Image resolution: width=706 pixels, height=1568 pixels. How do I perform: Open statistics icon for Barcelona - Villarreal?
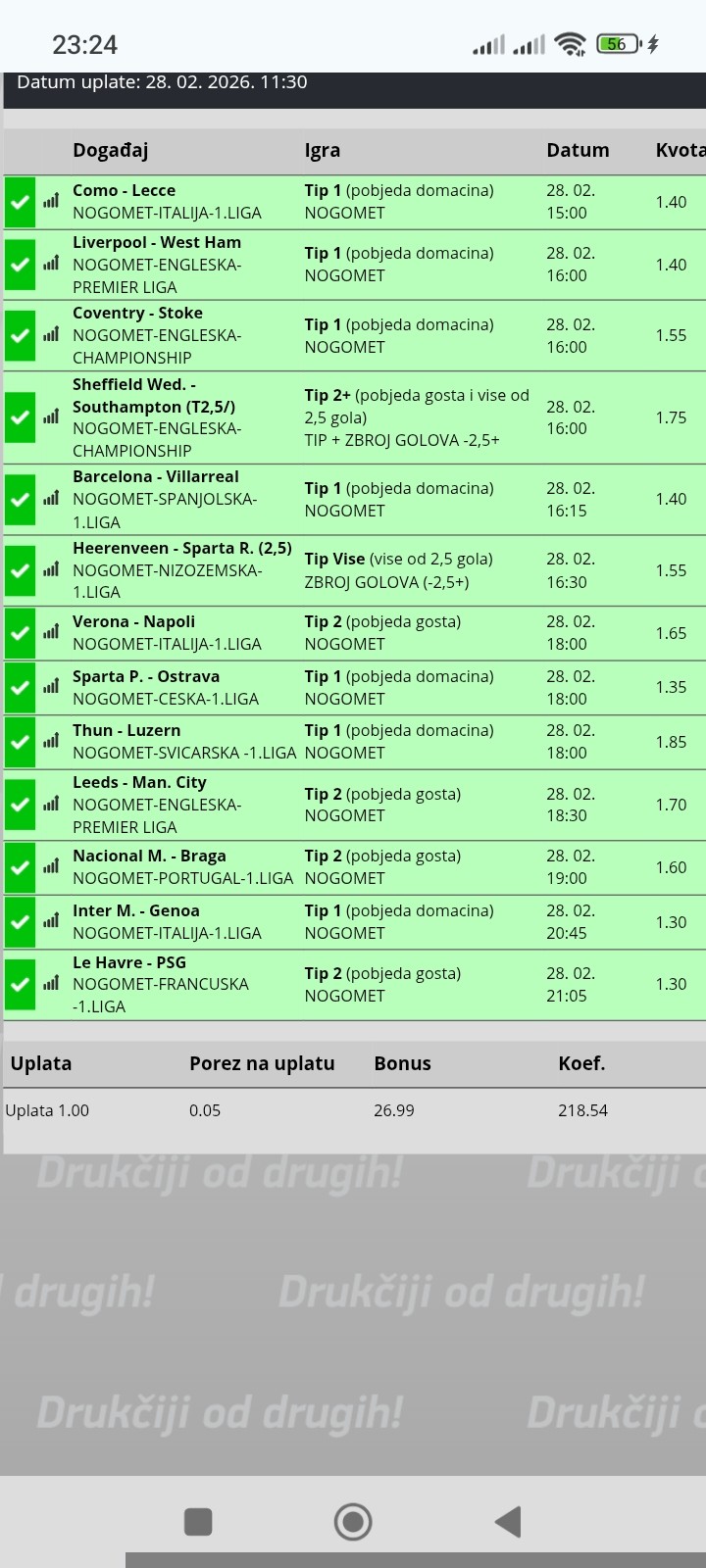coord(51,499)
